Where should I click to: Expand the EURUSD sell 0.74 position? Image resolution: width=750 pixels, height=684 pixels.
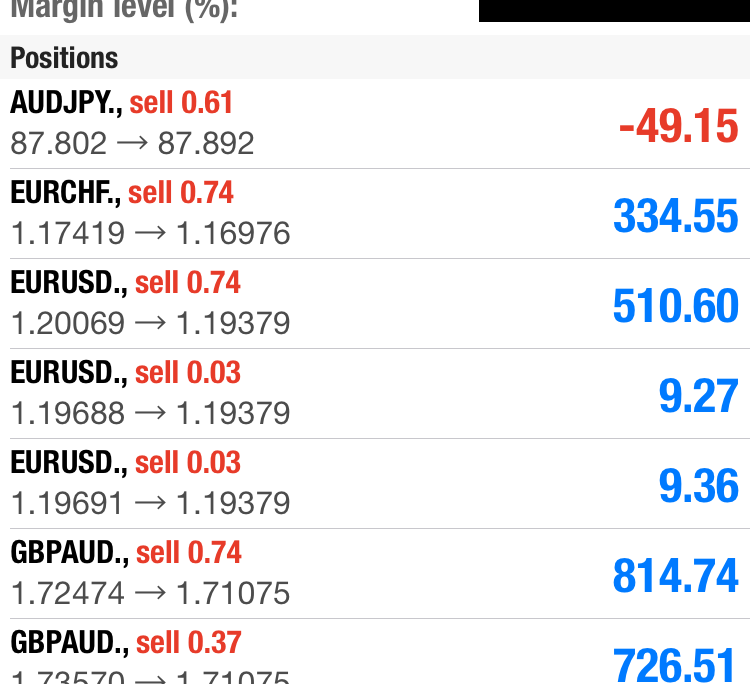coord(375,304)
